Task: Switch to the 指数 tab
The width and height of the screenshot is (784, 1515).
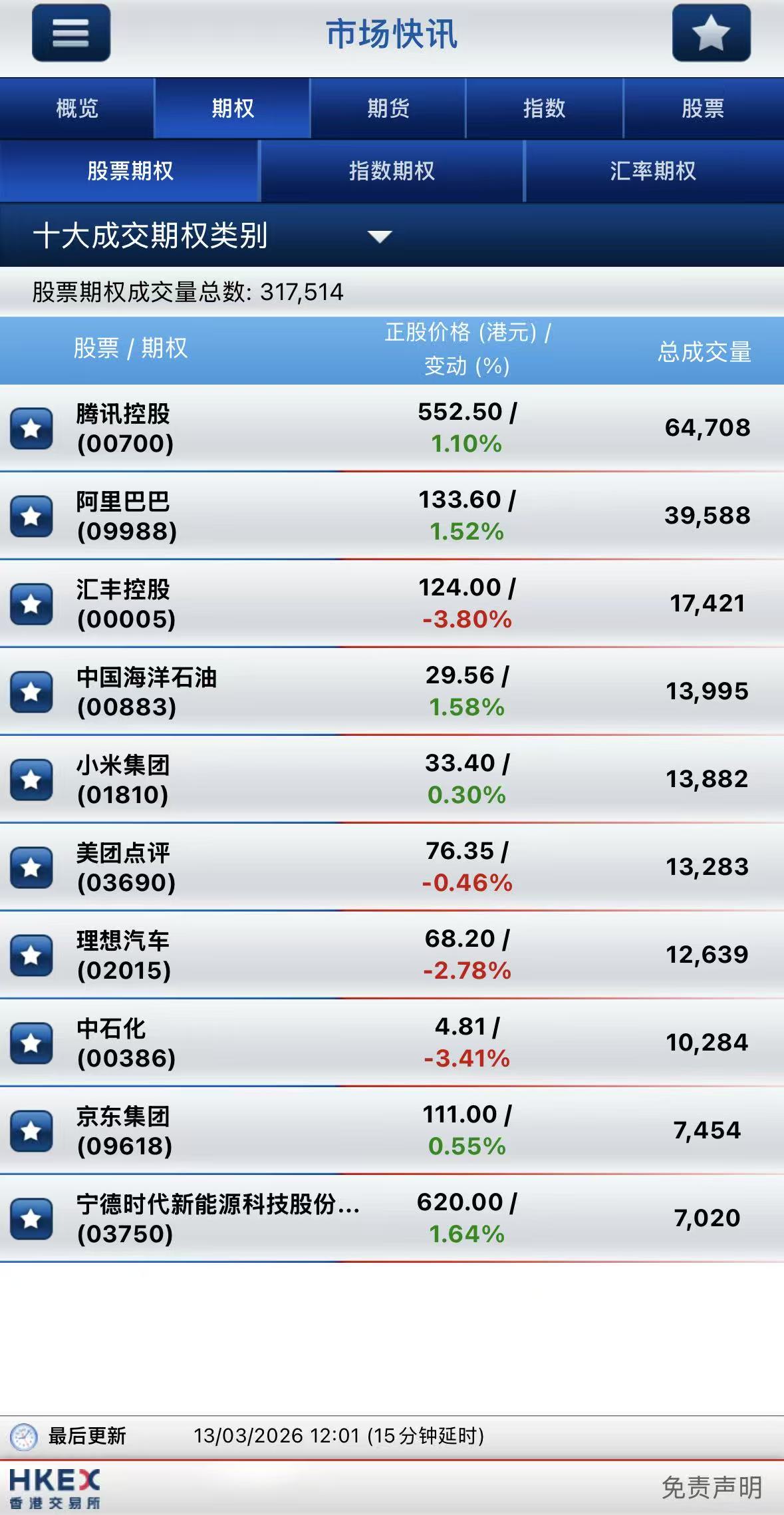Action: coord(544,108)
